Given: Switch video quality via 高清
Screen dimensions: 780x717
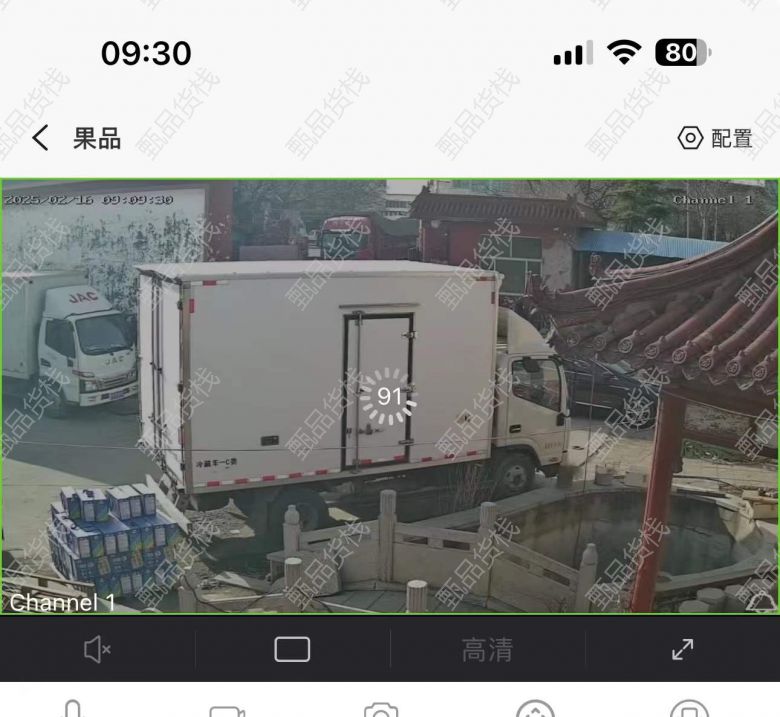Looking at the screenshot, I should click(487, 650).
